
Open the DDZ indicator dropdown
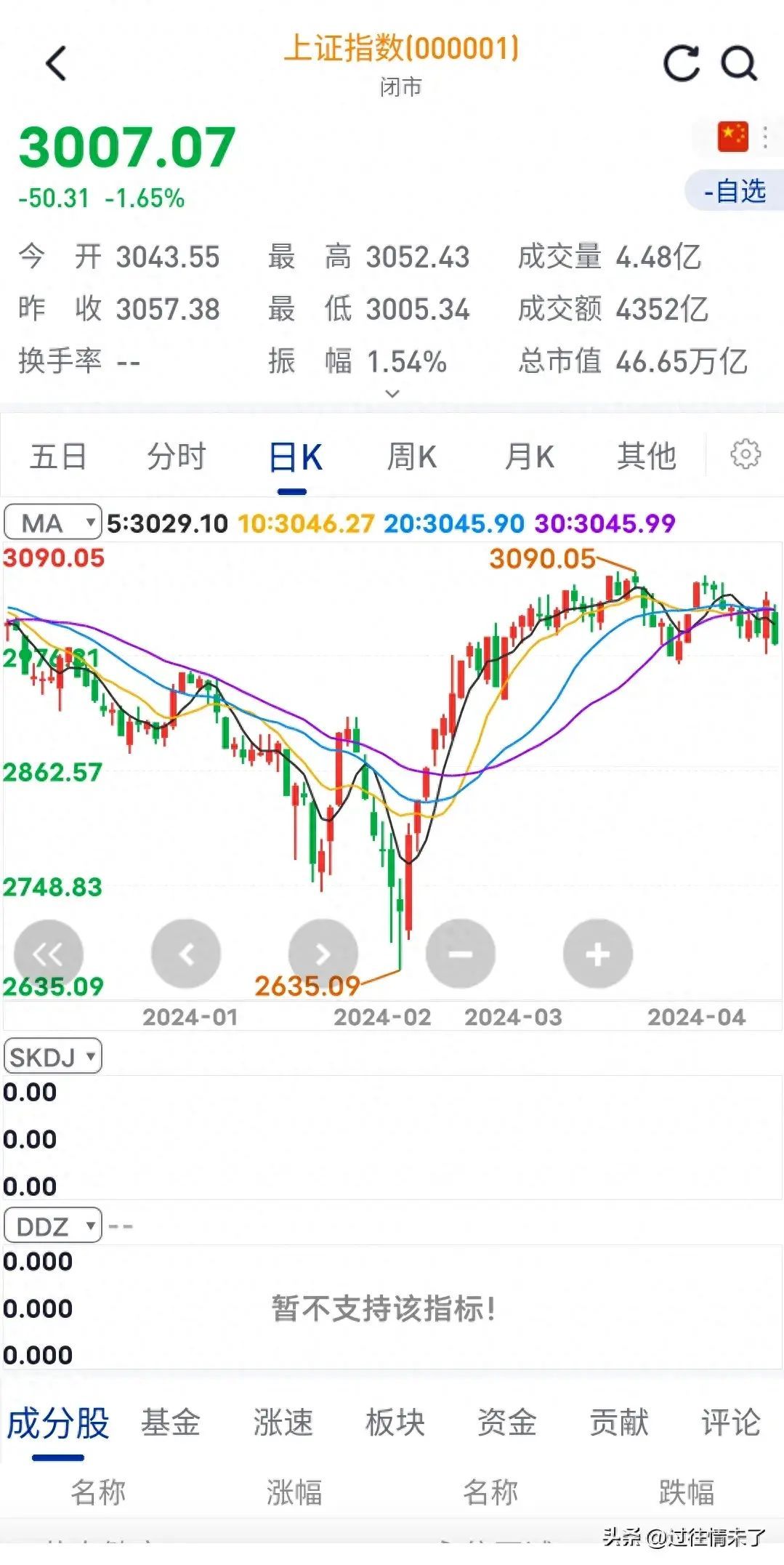click(52, 1226)
